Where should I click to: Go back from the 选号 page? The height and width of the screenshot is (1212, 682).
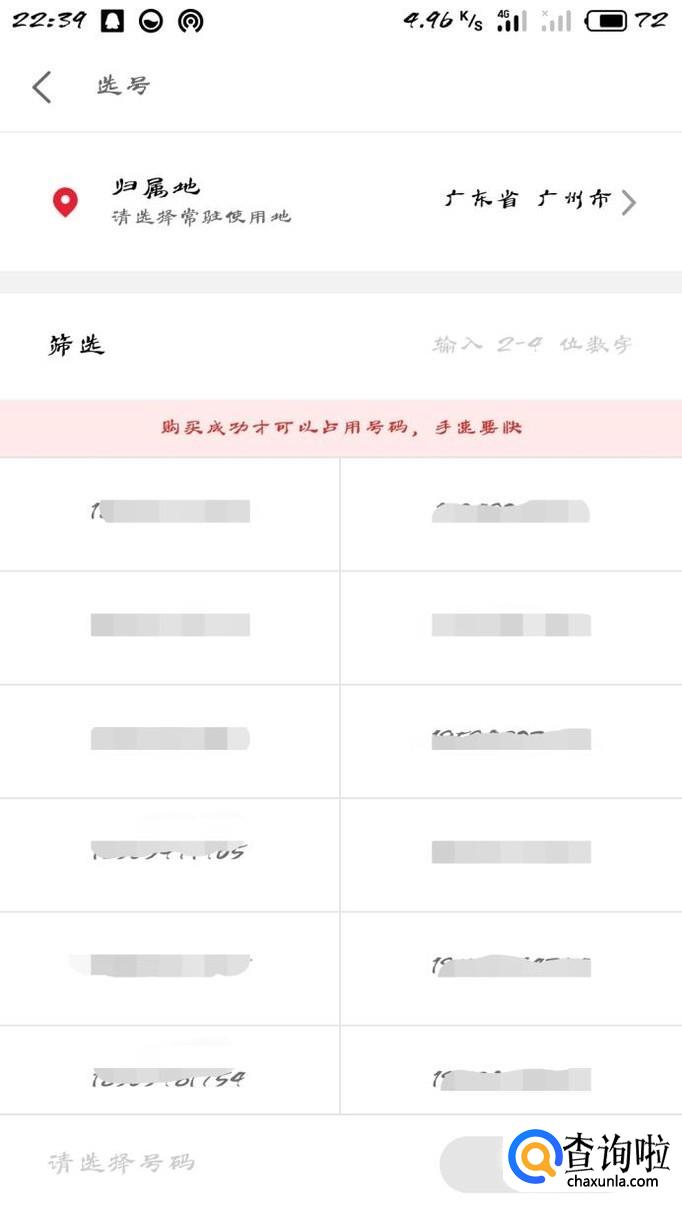tap(41, 87)
